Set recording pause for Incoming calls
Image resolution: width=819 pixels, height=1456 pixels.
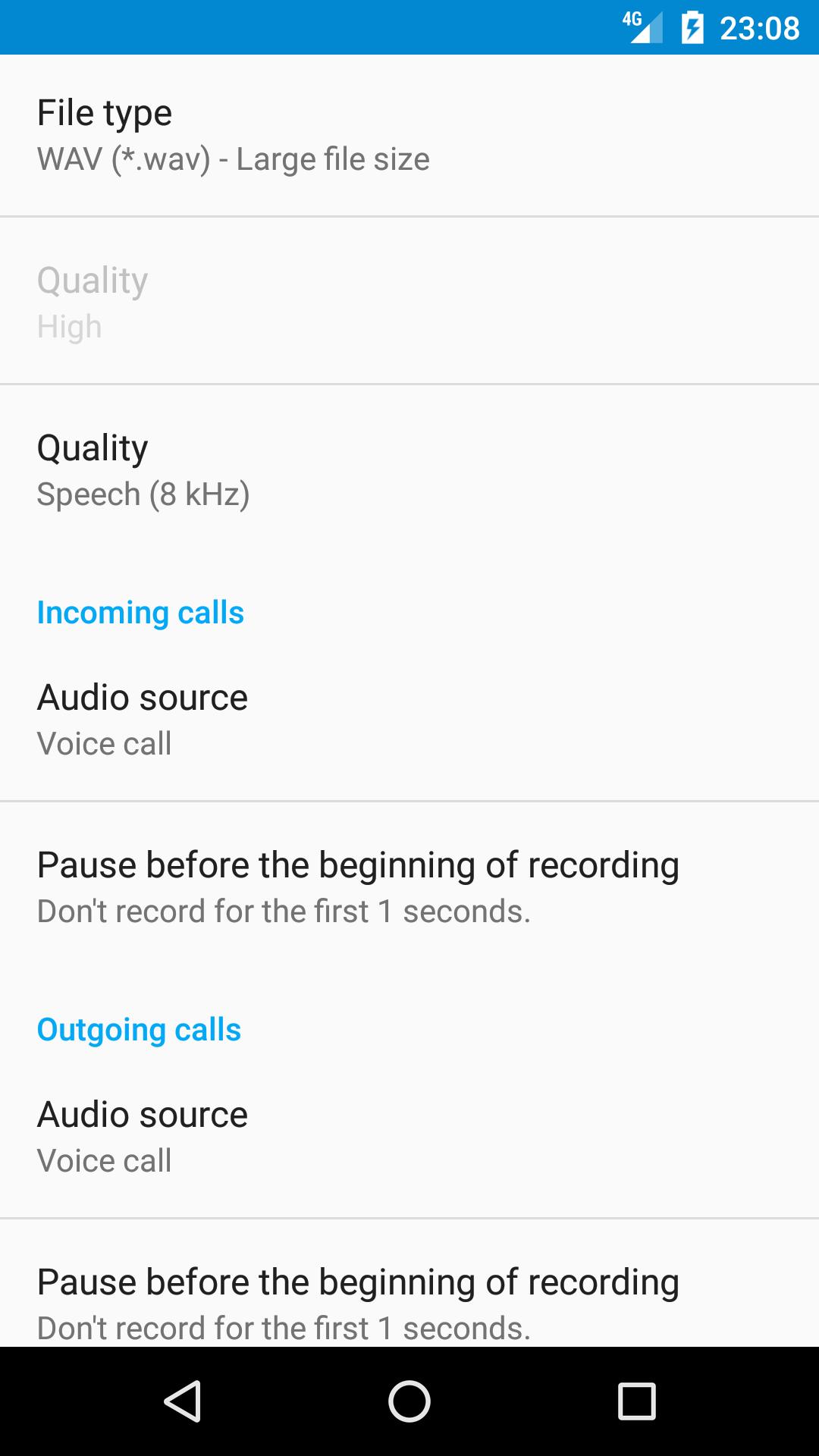tap(409, 886)
